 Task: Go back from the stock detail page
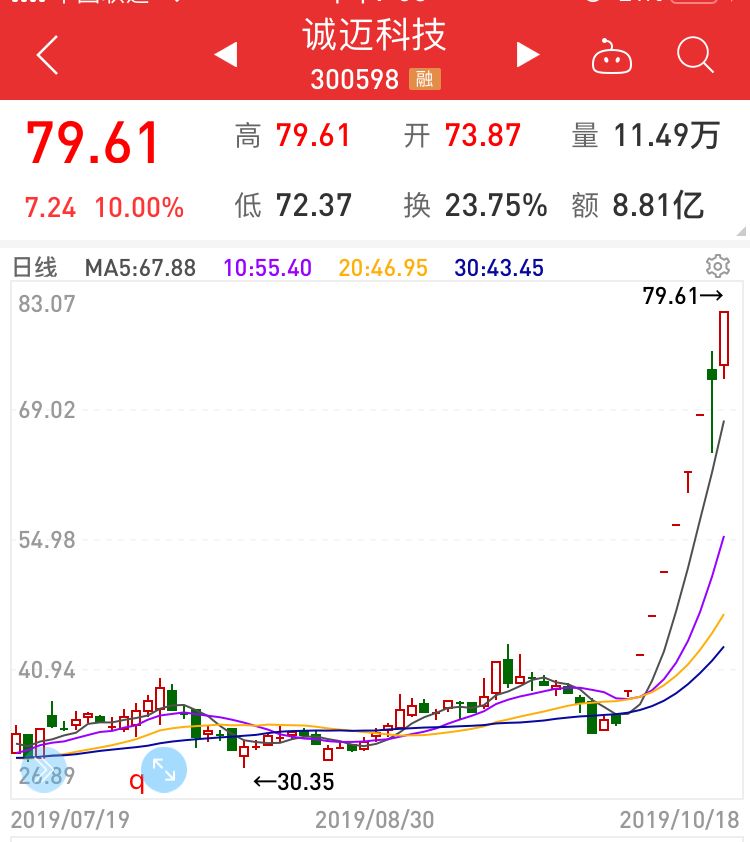click(47, 55)
